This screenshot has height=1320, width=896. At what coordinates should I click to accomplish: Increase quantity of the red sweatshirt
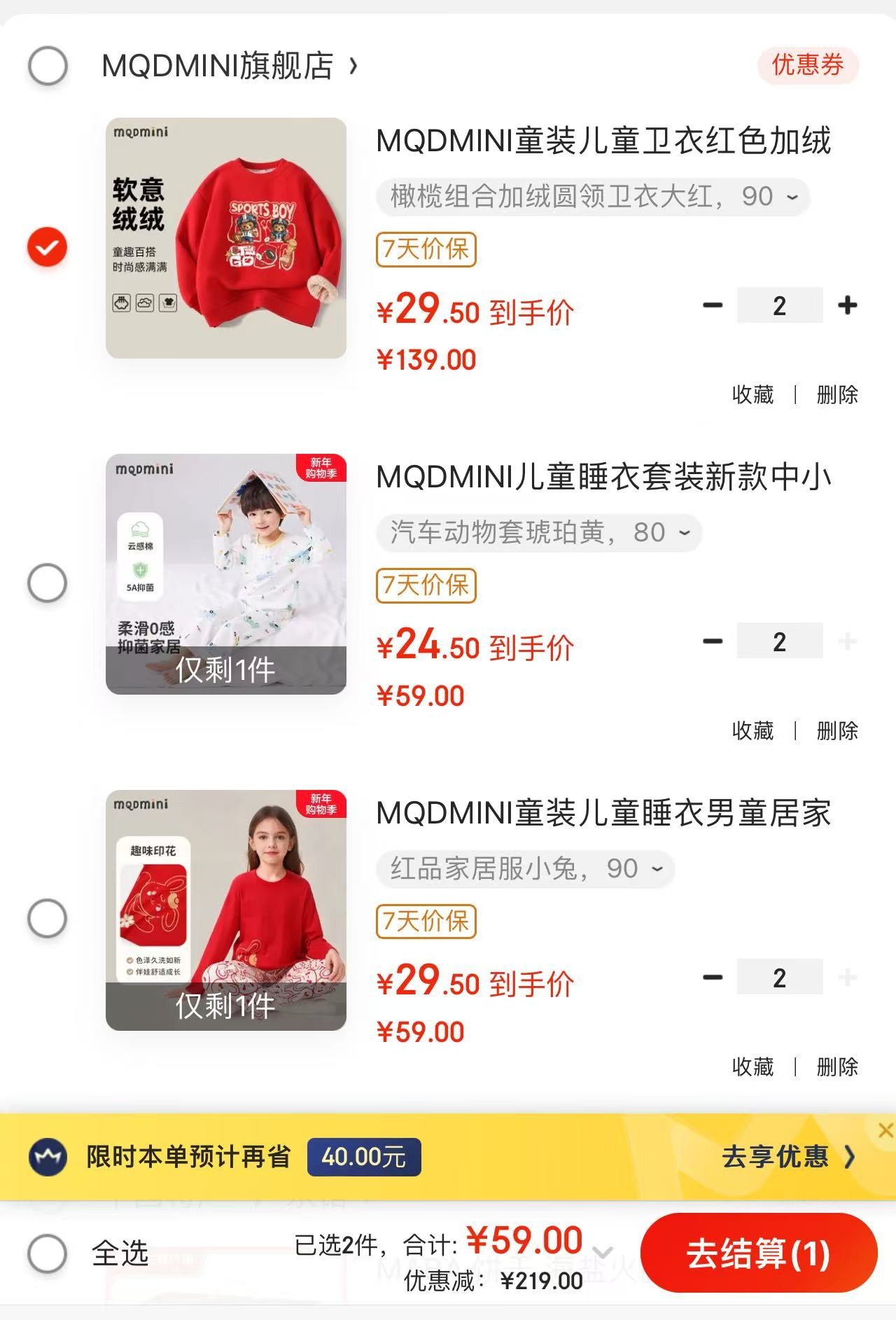[847, 305]
